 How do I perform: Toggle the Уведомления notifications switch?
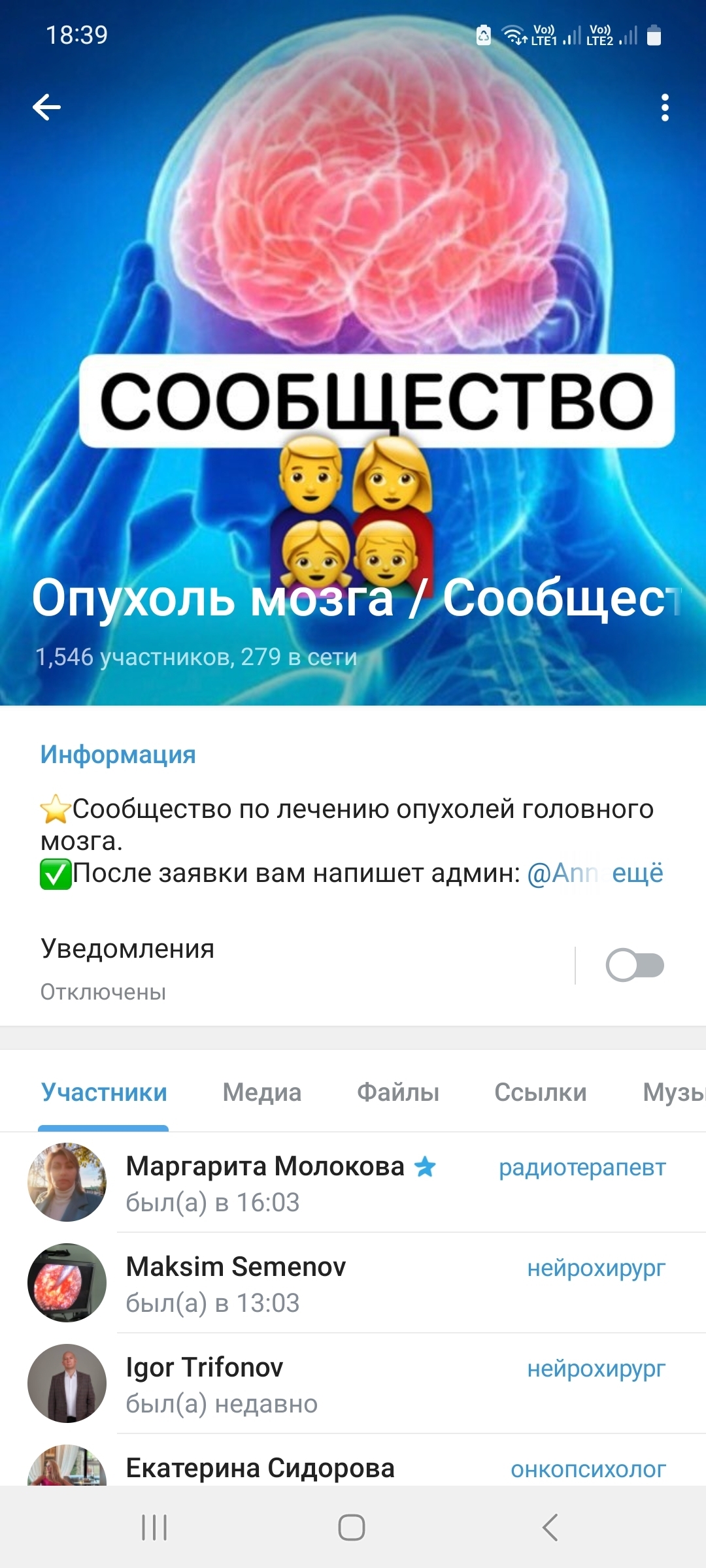(x=635, y=966)
